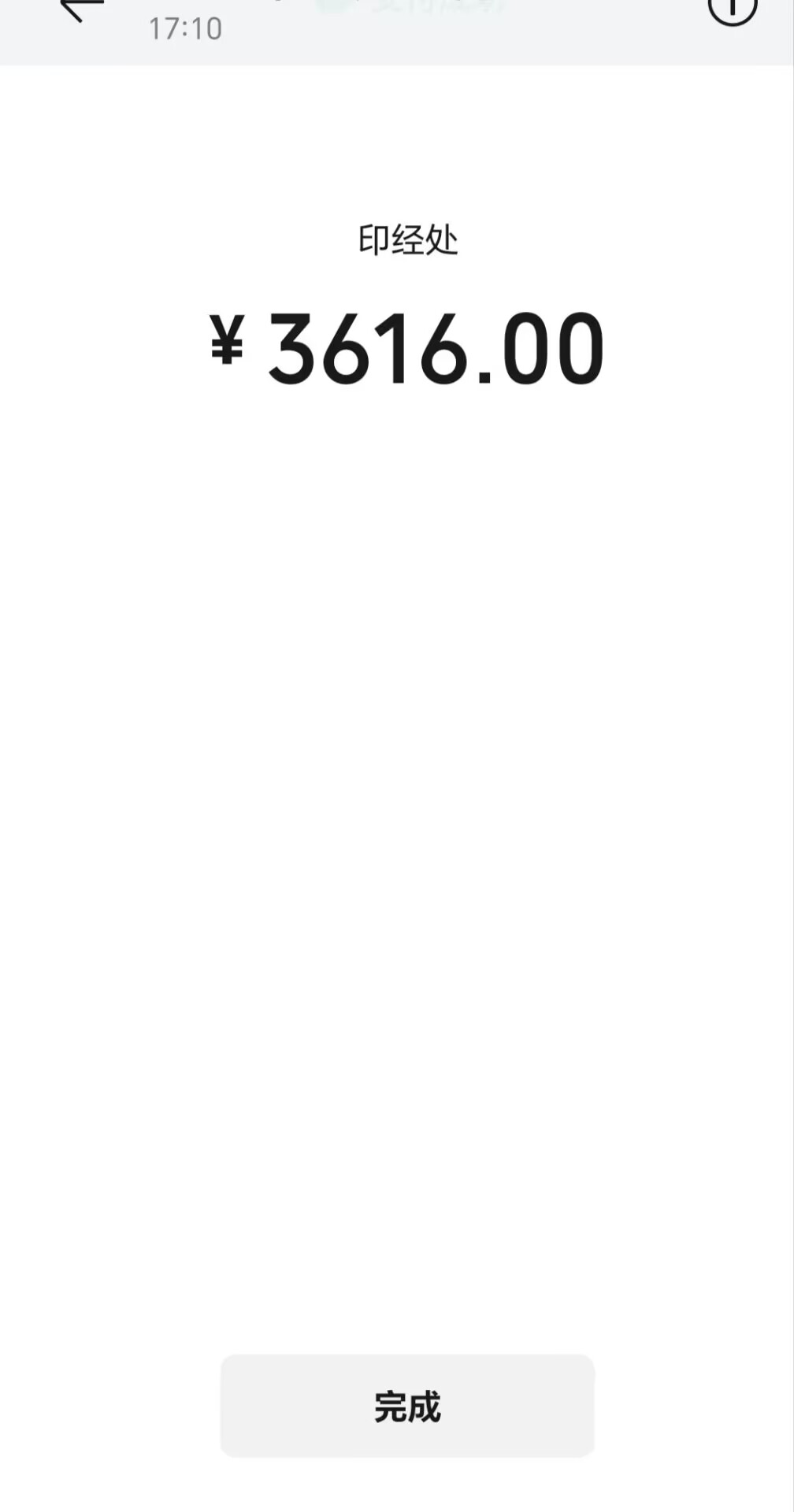
Task: Tap the 完成 button to finish
Action: pyautogui.click(x=407, y=1406)
